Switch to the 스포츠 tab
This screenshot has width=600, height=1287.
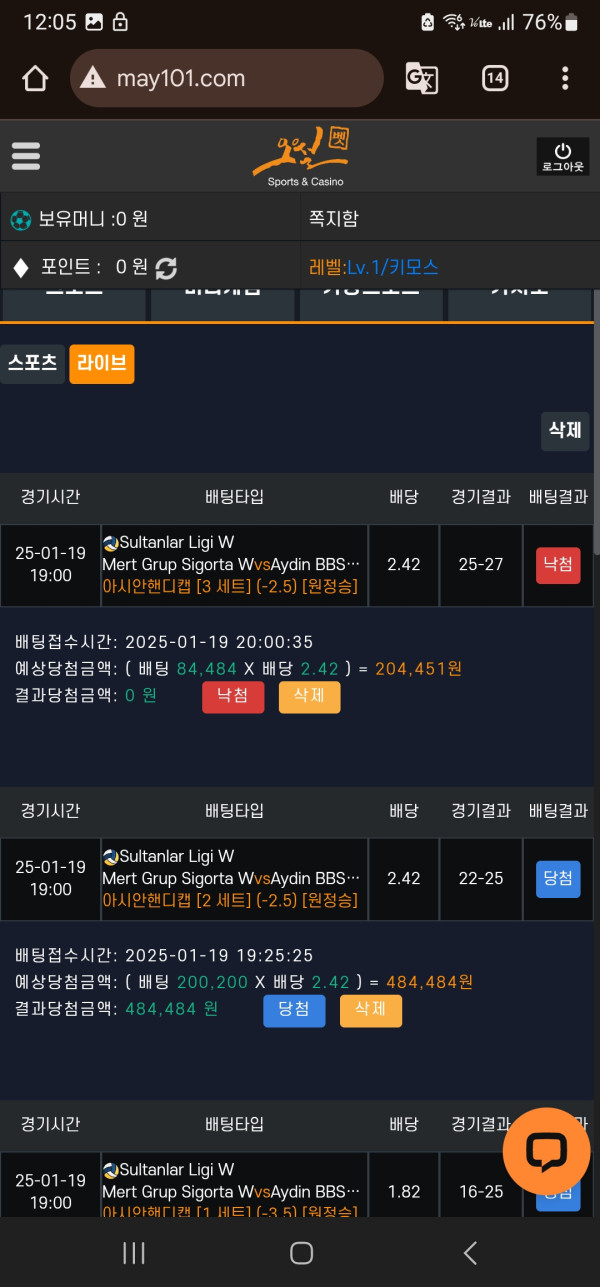pos(33,364)
